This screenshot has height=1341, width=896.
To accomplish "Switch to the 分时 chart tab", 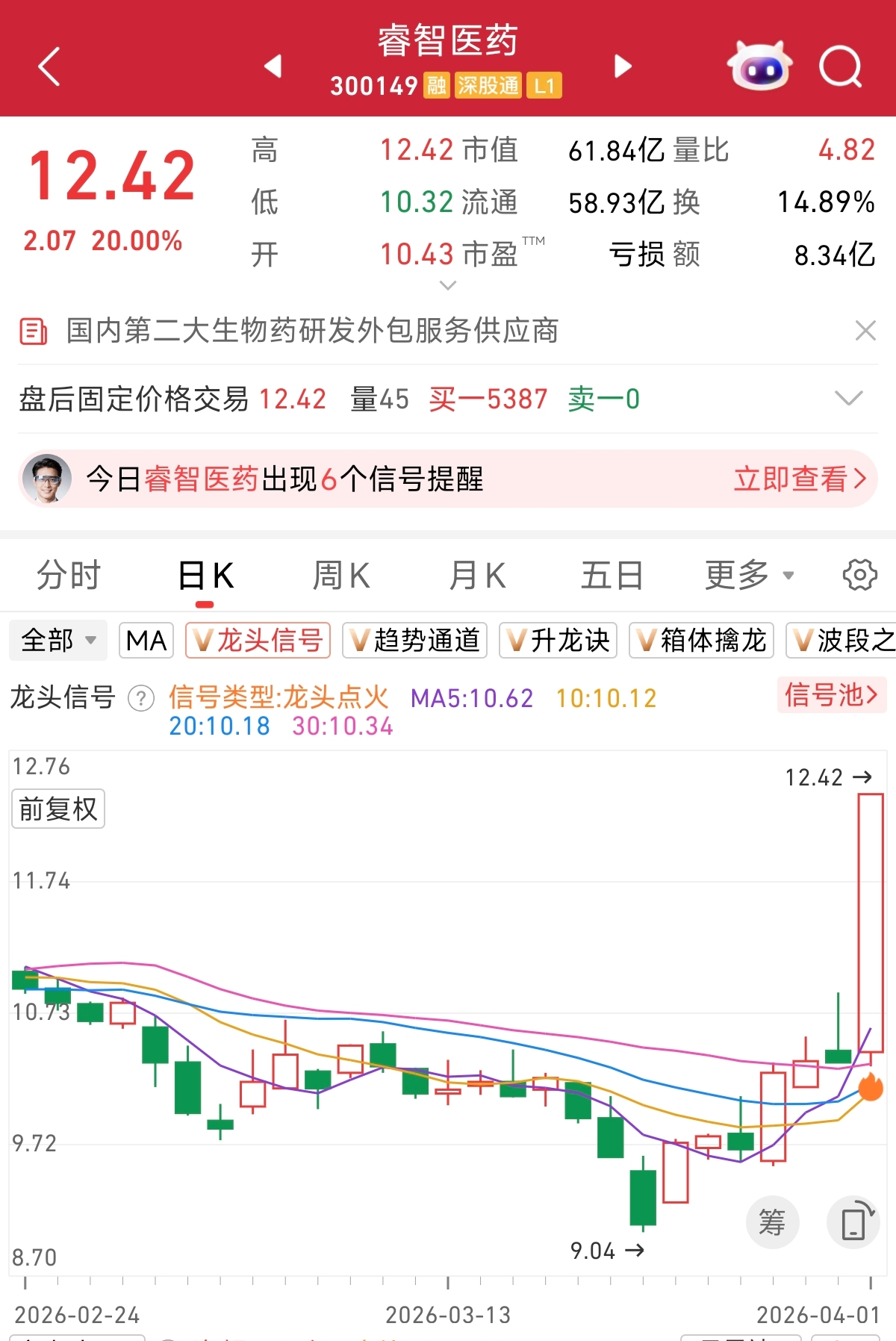I will [69, 576].
